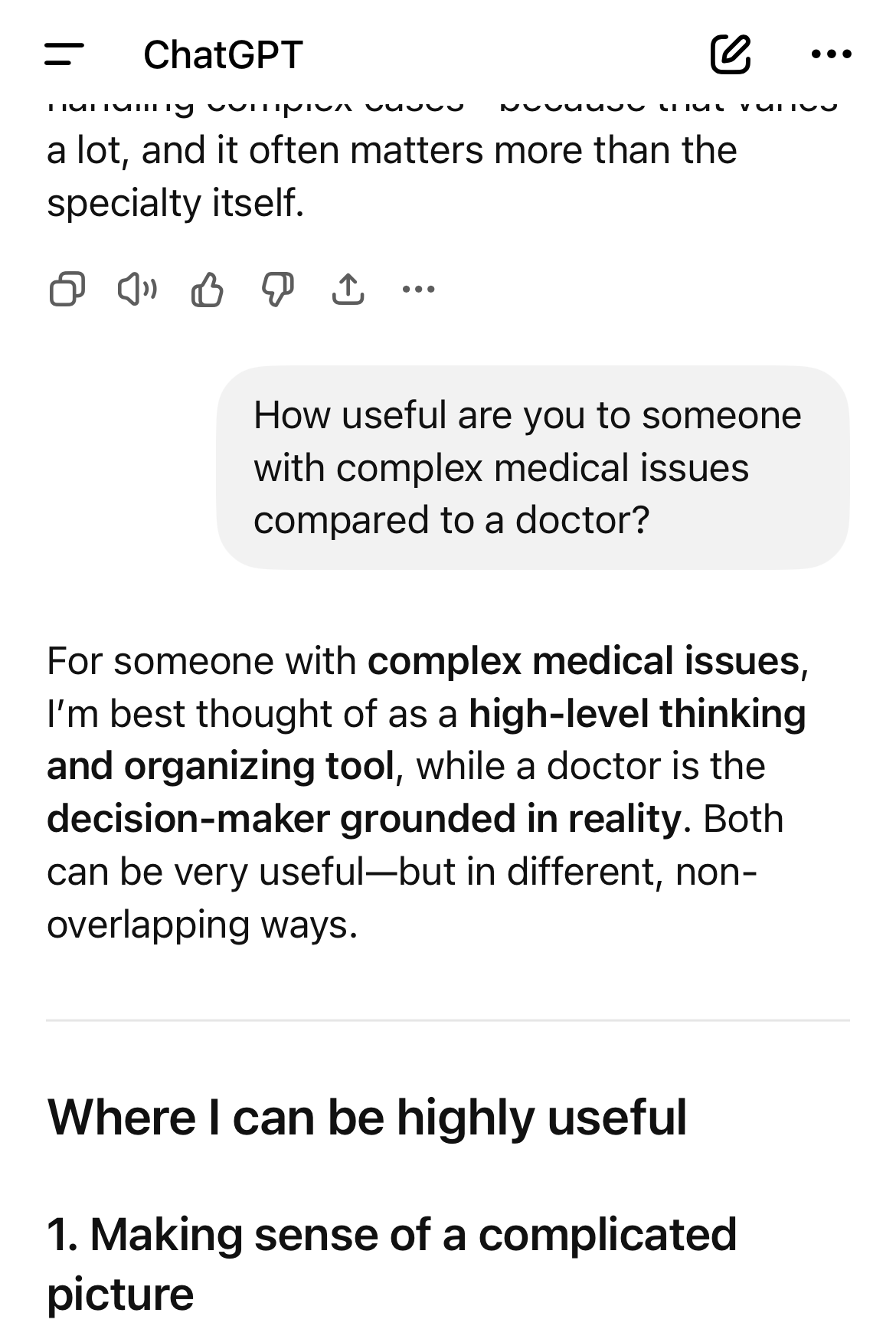Copy the previous response

click(67, 290)
